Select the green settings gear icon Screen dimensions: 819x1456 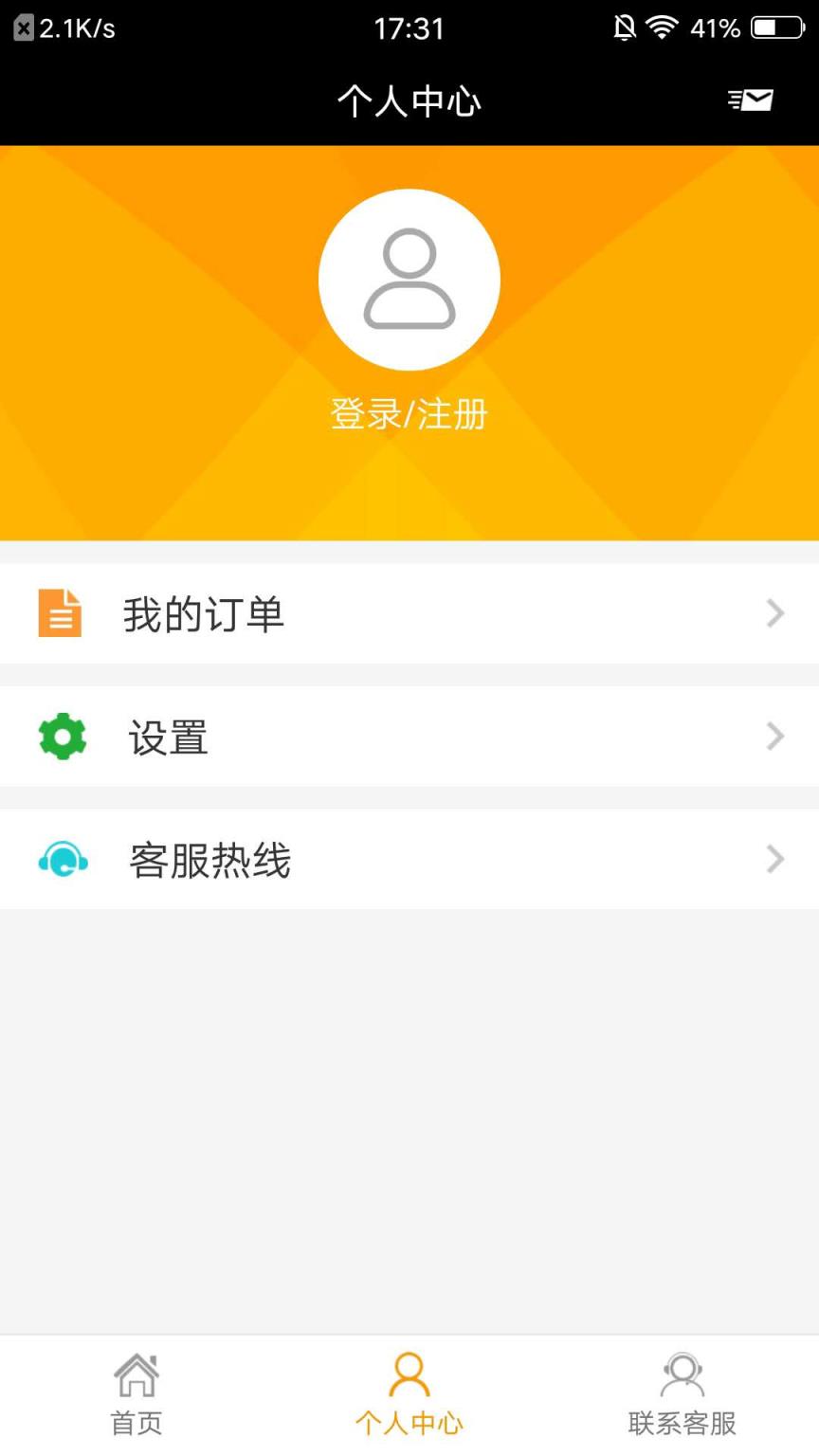(x=61, y=737)
